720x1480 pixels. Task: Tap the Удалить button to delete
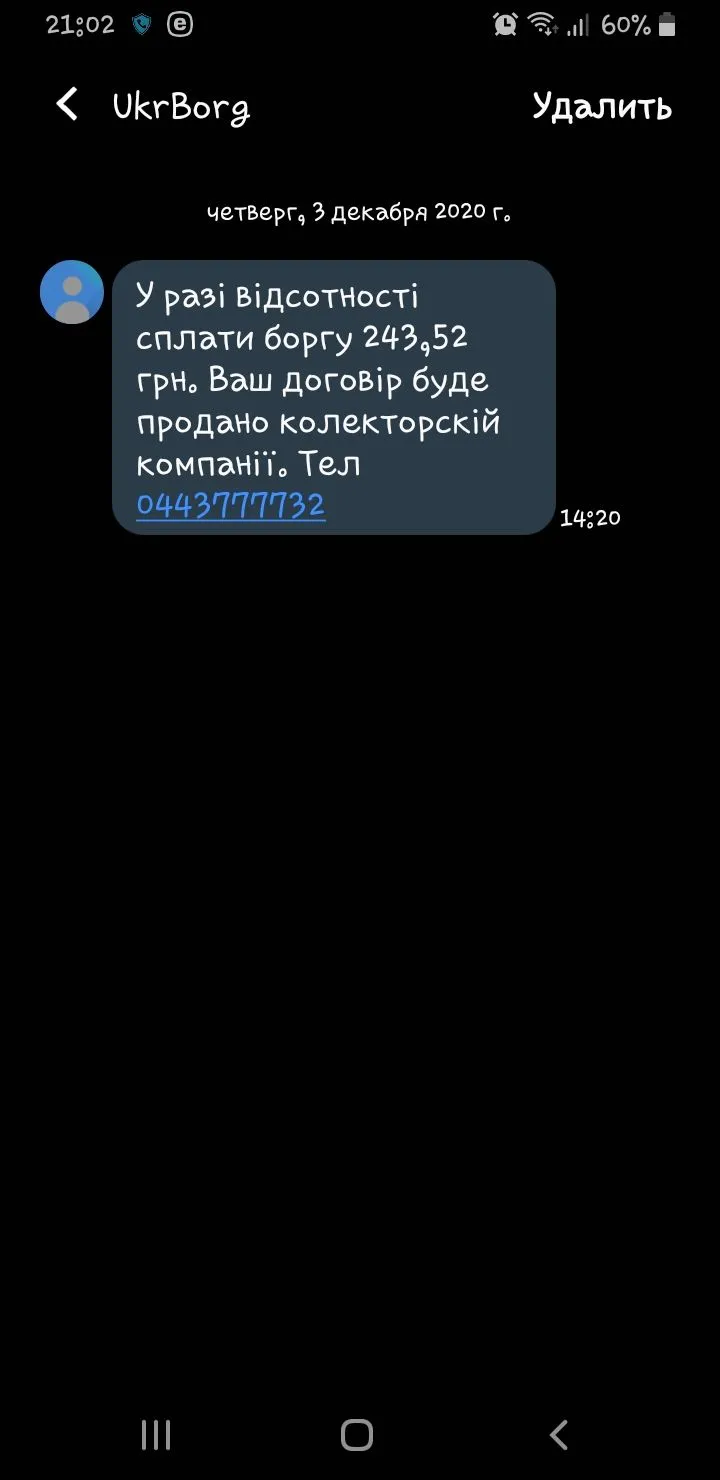pyautogui.click(x=602, y=106)
